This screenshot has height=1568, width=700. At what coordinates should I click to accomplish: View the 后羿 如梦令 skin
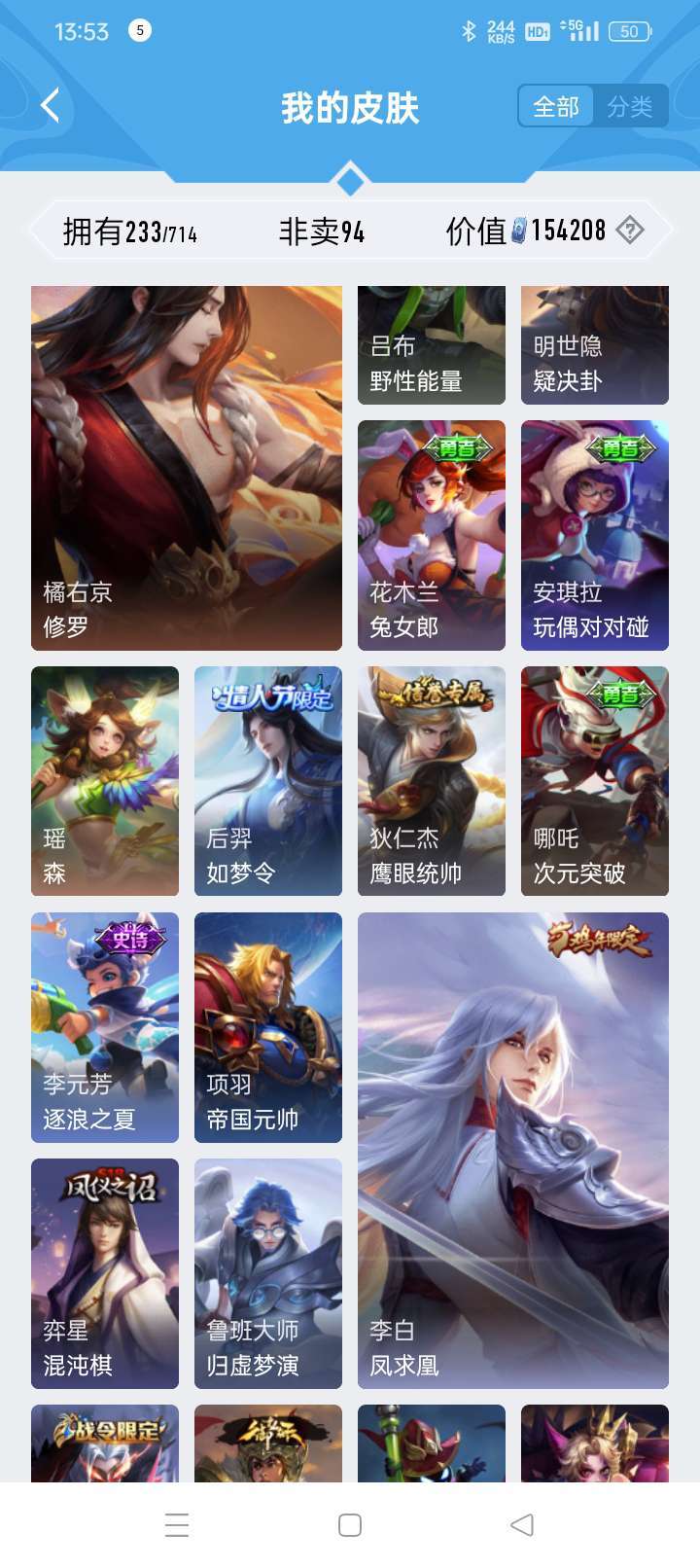(x=268, y=781)
